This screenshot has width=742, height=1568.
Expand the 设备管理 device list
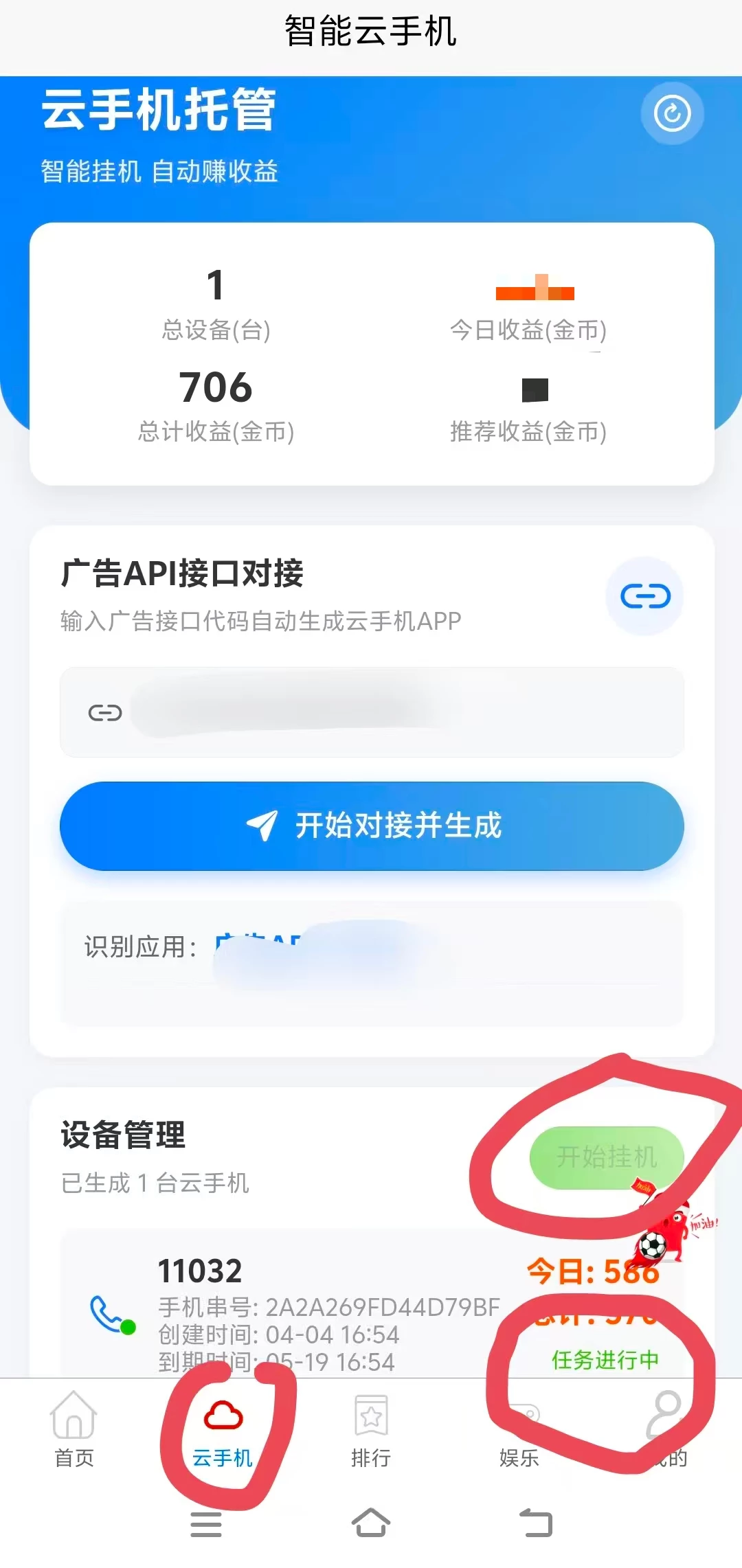(121, 1135)
